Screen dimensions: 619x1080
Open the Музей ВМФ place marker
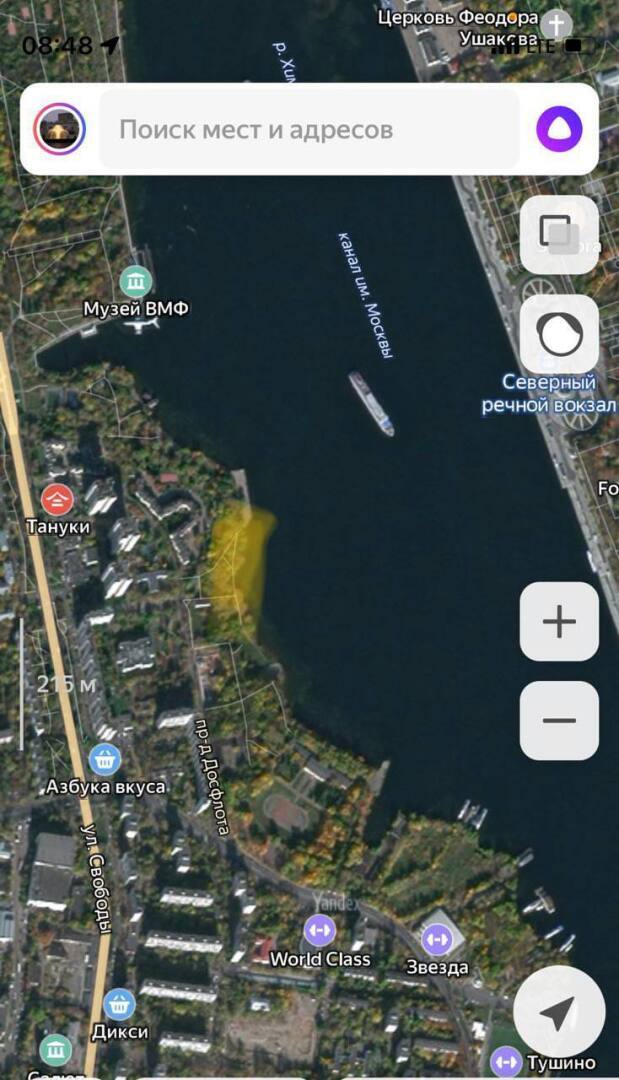pyautogui.click(x=136, y=283)
